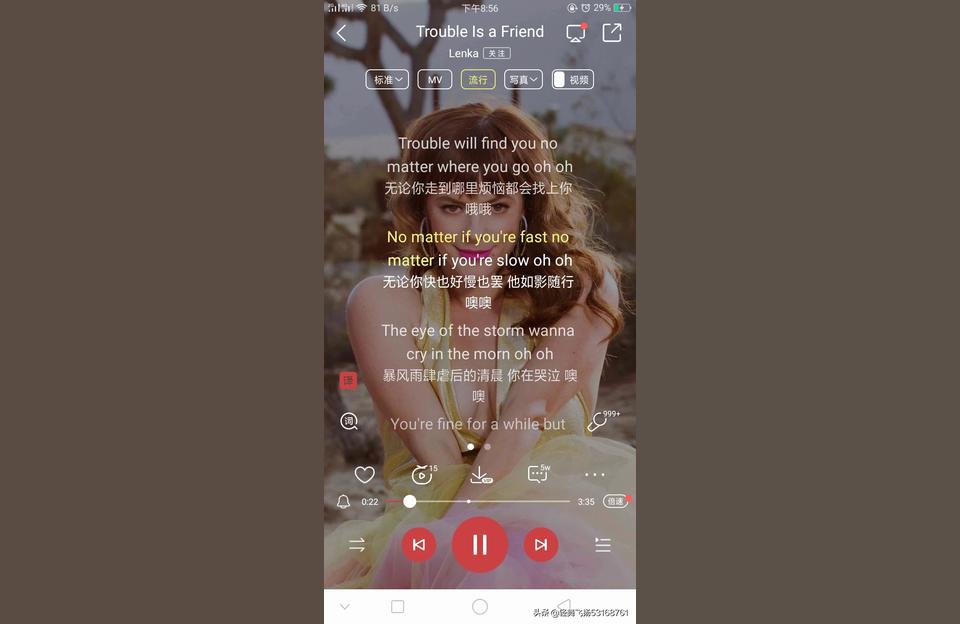Switch to 视频 video mode
The width and height of the screenshot is (960, 624).
[572, 80]
